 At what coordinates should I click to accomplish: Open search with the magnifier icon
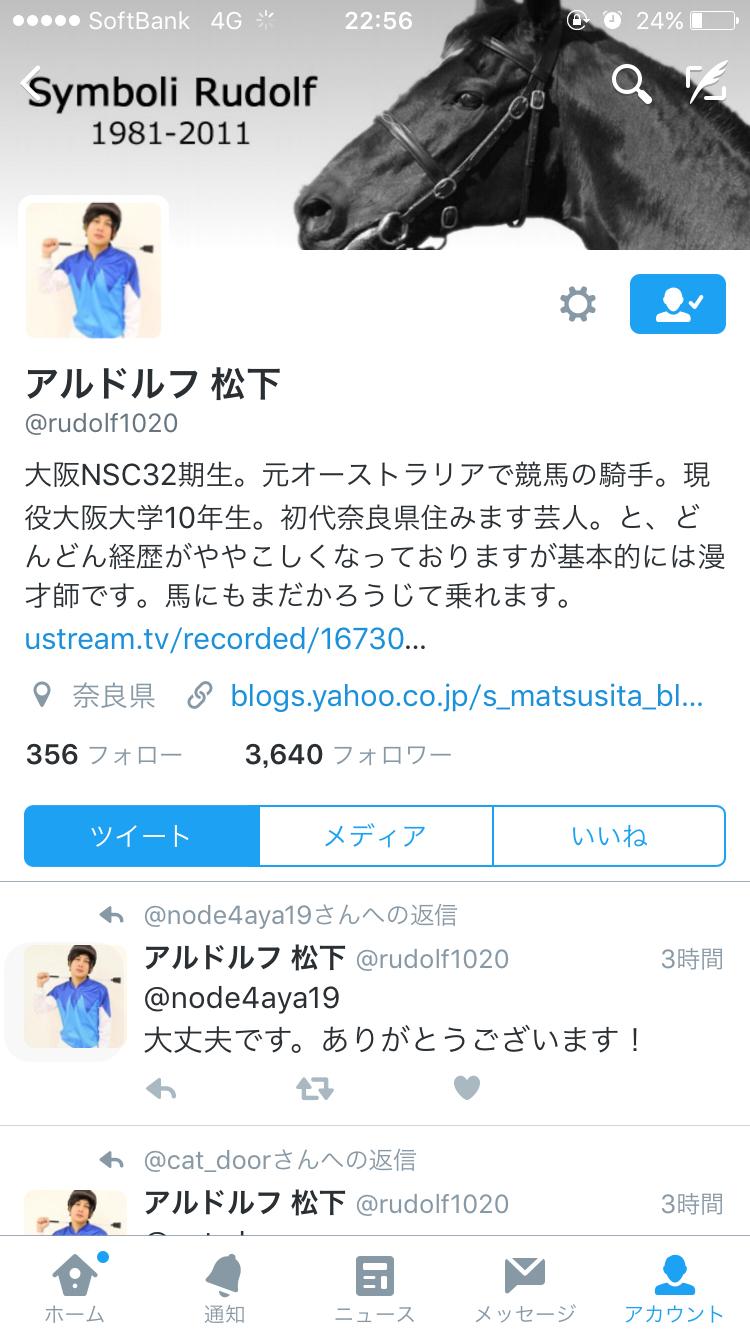click(x=631, y=84)
